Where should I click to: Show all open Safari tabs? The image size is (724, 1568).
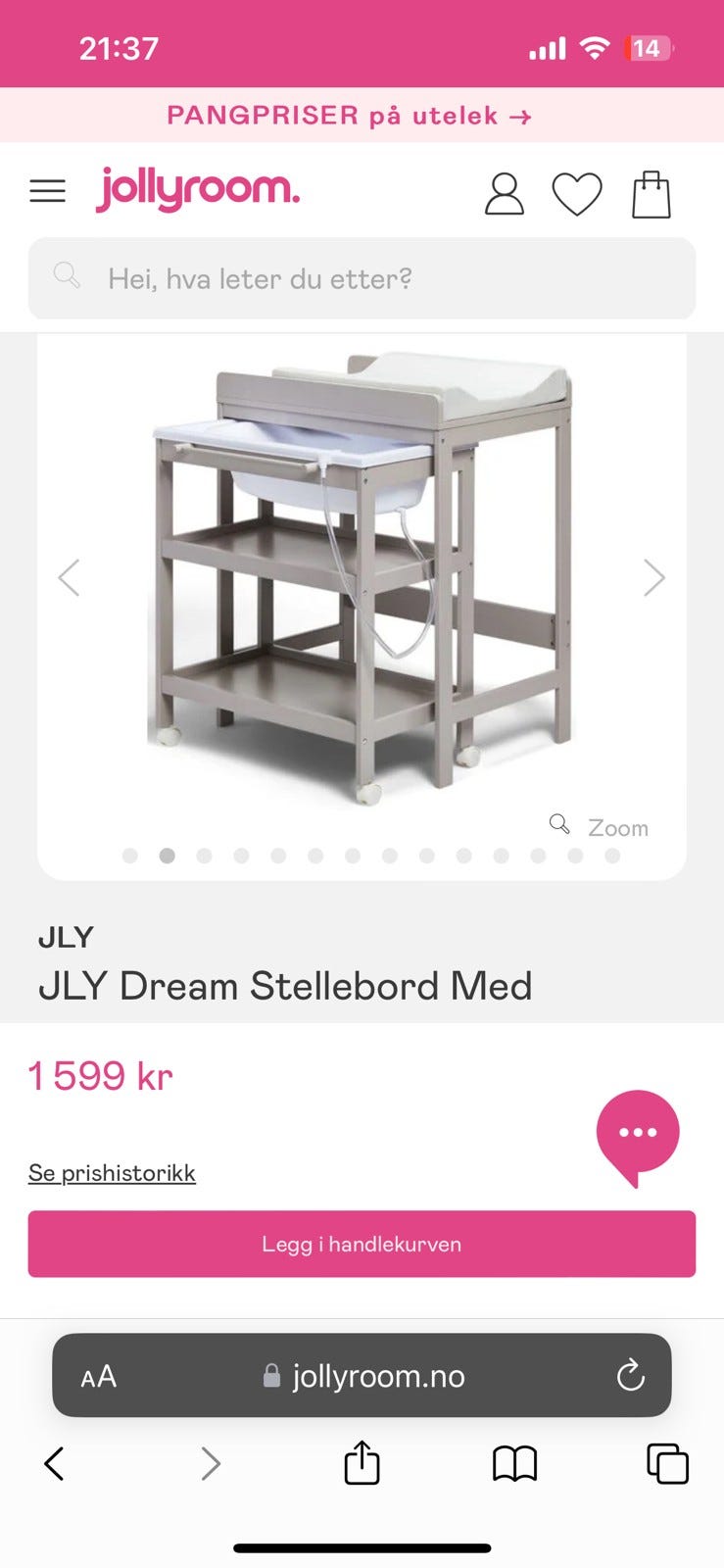coord(667,1464)
